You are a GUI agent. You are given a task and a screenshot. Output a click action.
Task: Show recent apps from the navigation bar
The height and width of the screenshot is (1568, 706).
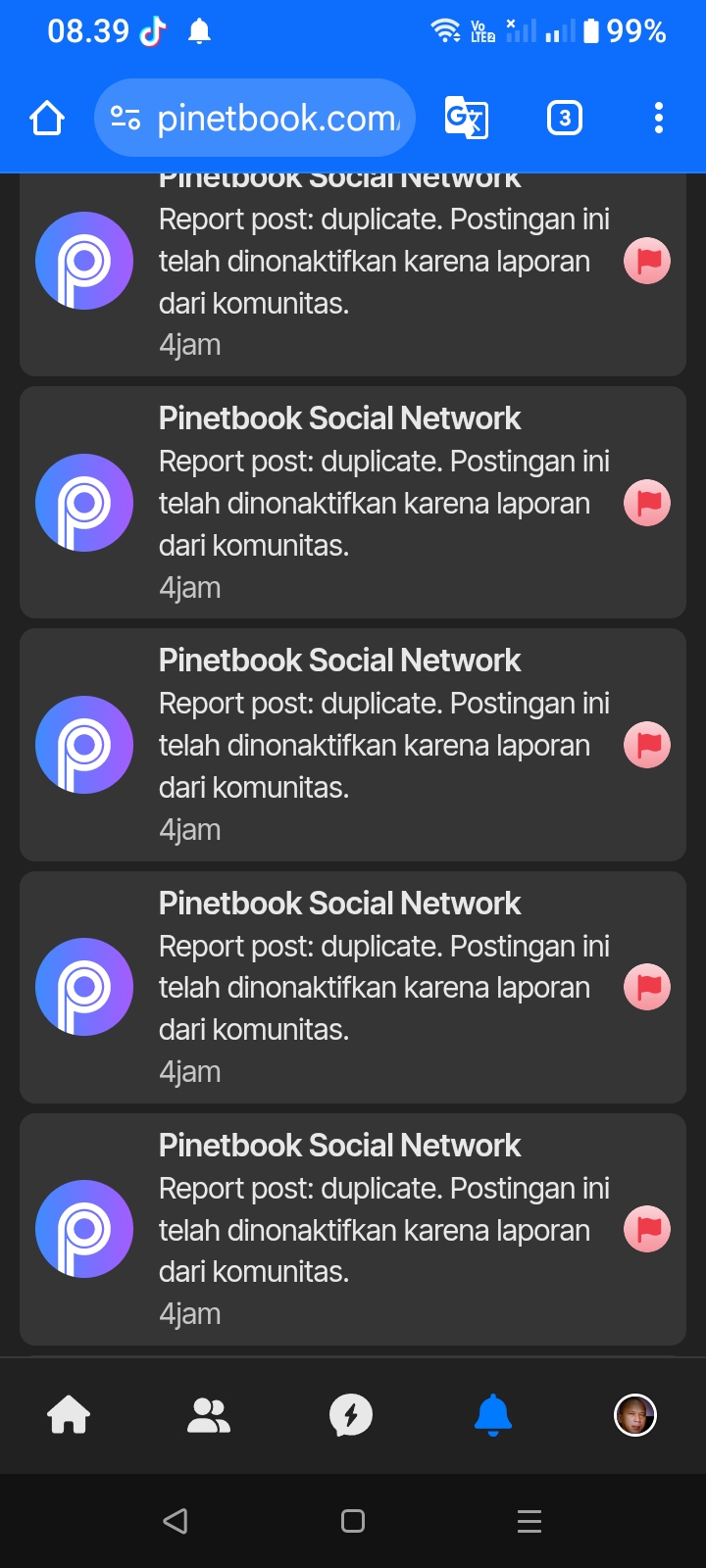(529, 1521)
